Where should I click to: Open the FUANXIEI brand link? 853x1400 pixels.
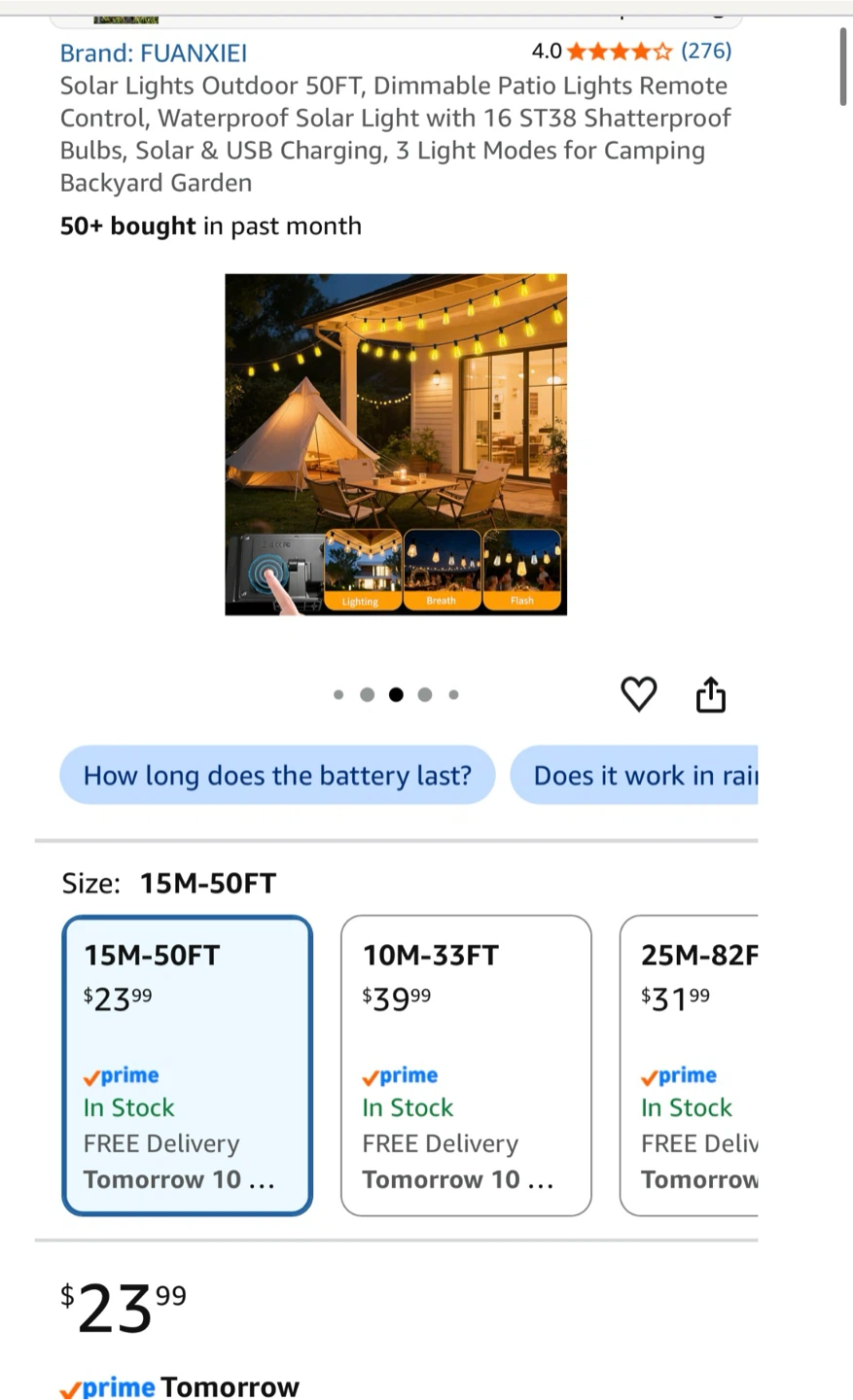(x=154, y=52)
